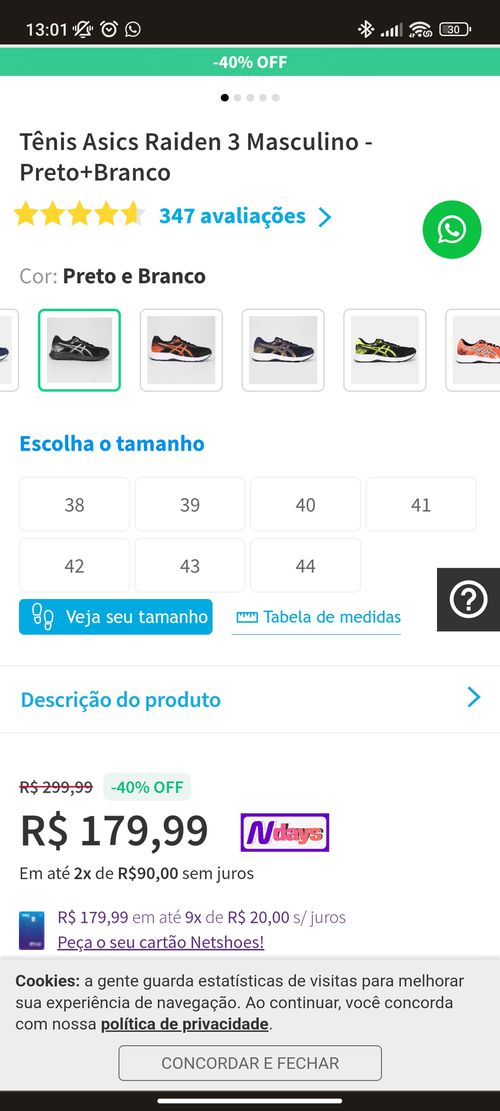Open the política de privacidade link
The height and width of the screenshot is (1111, 500).
click(x=185, y=1024)
